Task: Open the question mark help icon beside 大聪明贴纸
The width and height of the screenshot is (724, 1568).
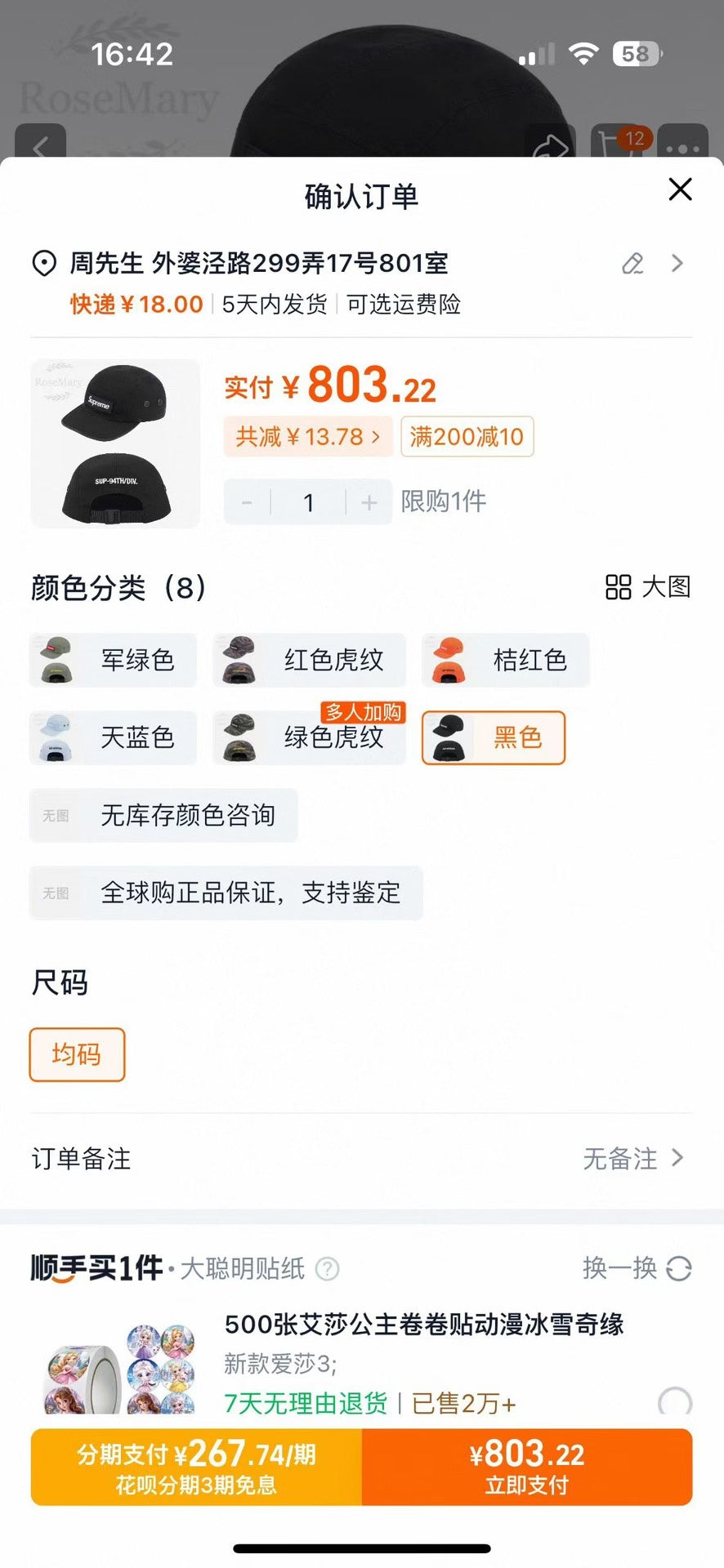Action: coord(326,1269)
